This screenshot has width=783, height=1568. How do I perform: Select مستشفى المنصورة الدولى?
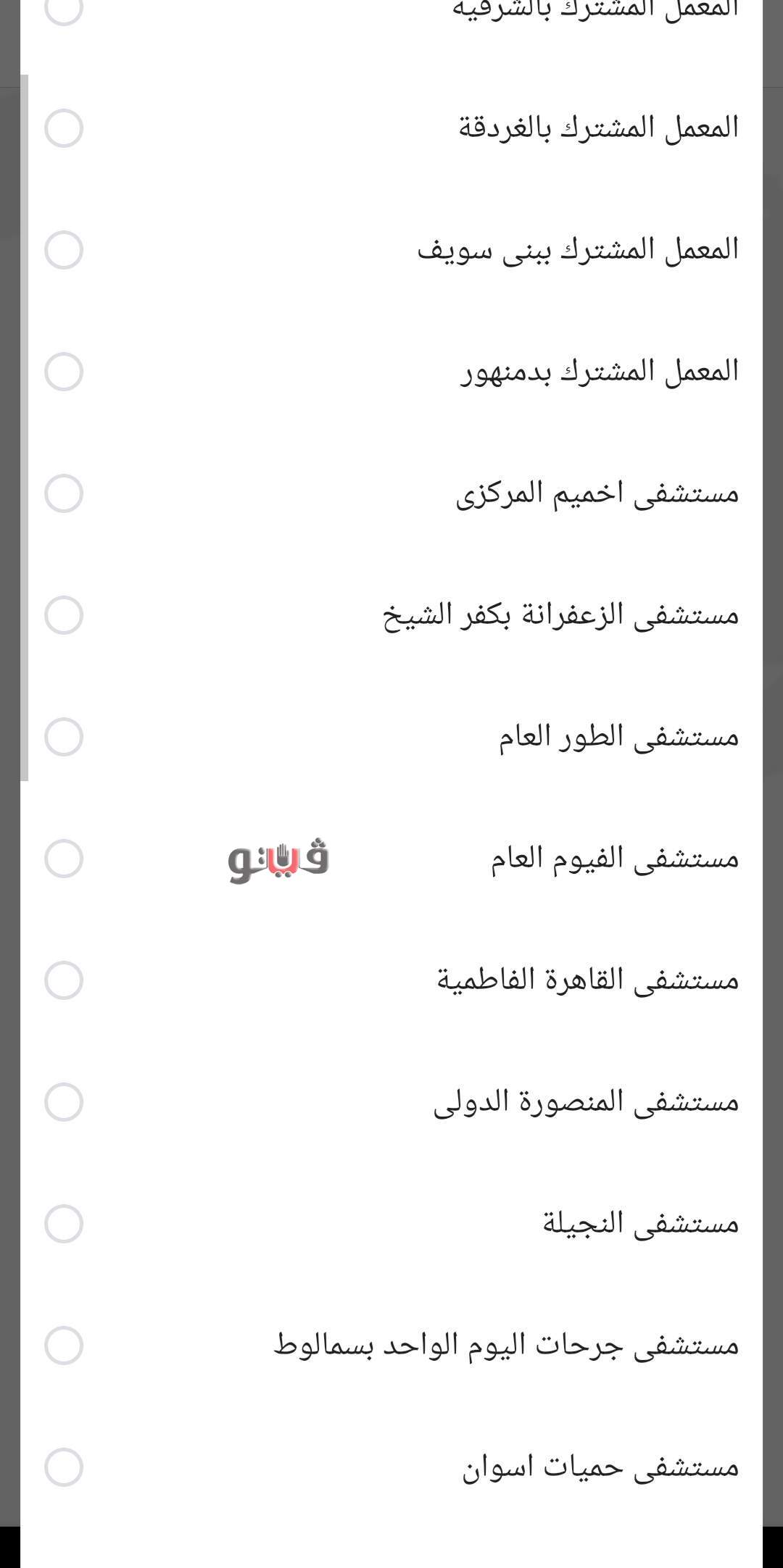(64, 1102)
